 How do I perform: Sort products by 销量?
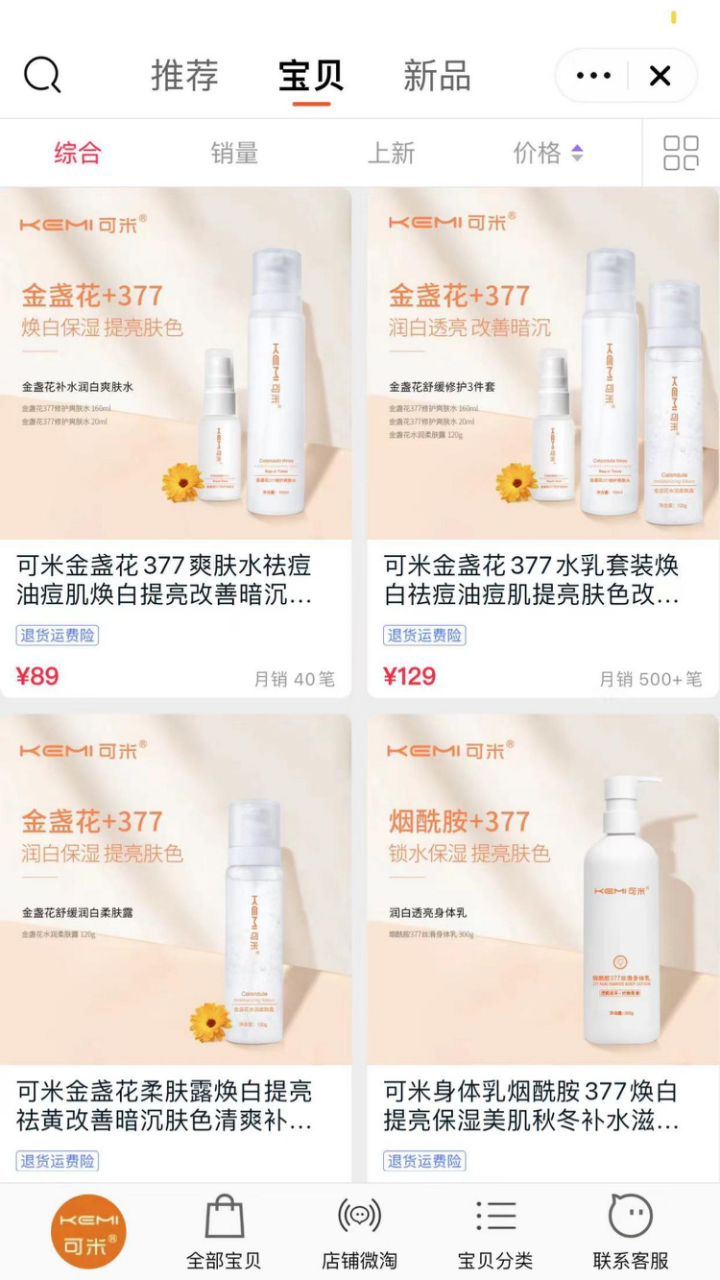coord(234,153)
